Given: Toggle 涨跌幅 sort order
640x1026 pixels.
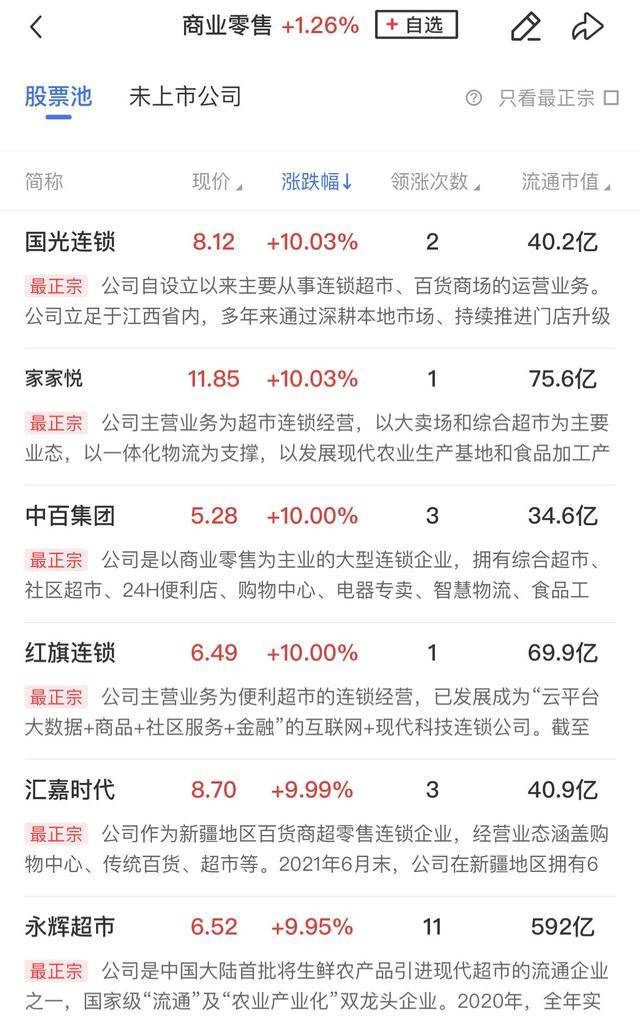Looking at the screenshot, I should 317,181.
